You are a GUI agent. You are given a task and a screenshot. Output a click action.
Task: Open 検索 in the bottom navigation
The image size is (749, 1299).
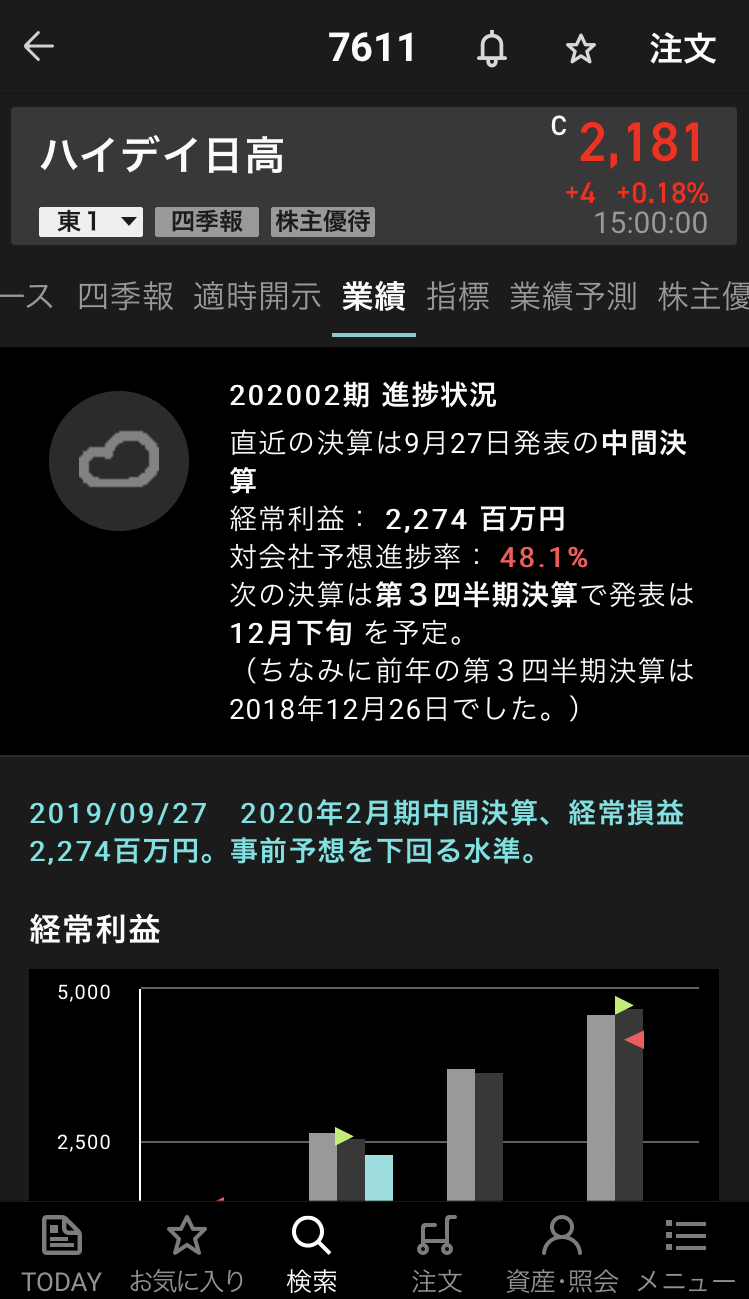(x=311, y=1251)
